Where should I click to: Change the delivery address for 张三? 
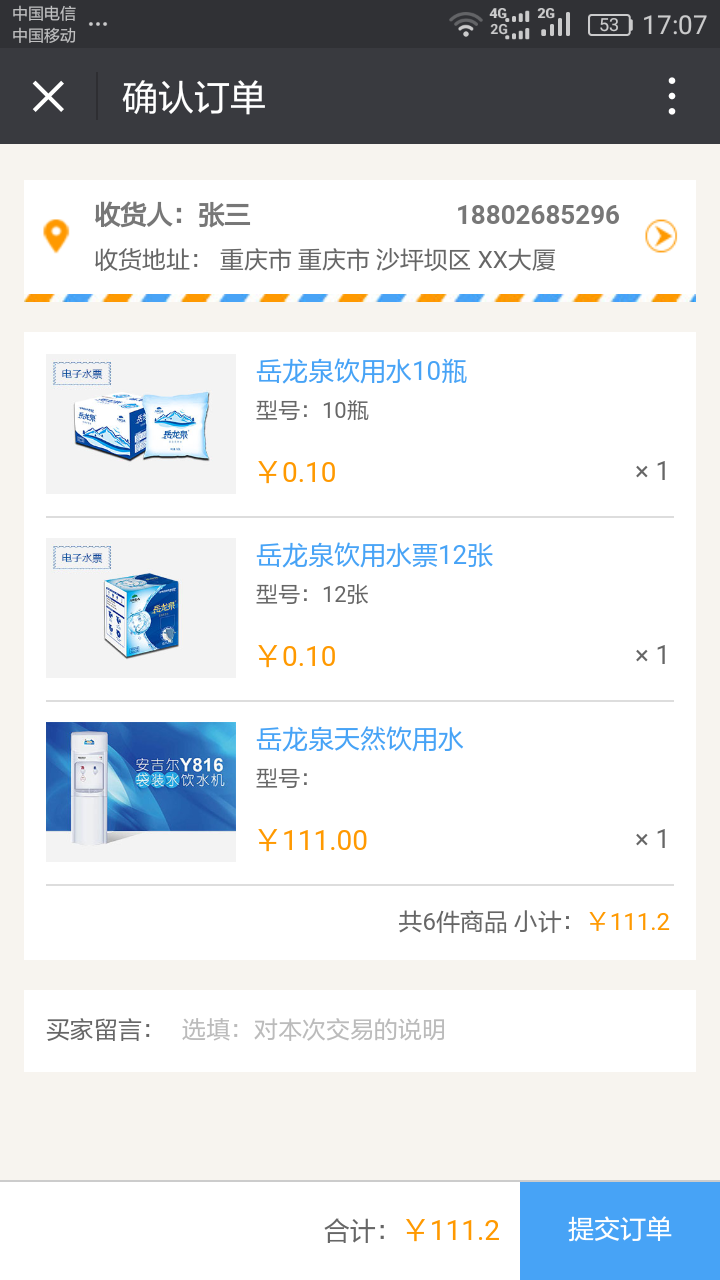[660, 236]
